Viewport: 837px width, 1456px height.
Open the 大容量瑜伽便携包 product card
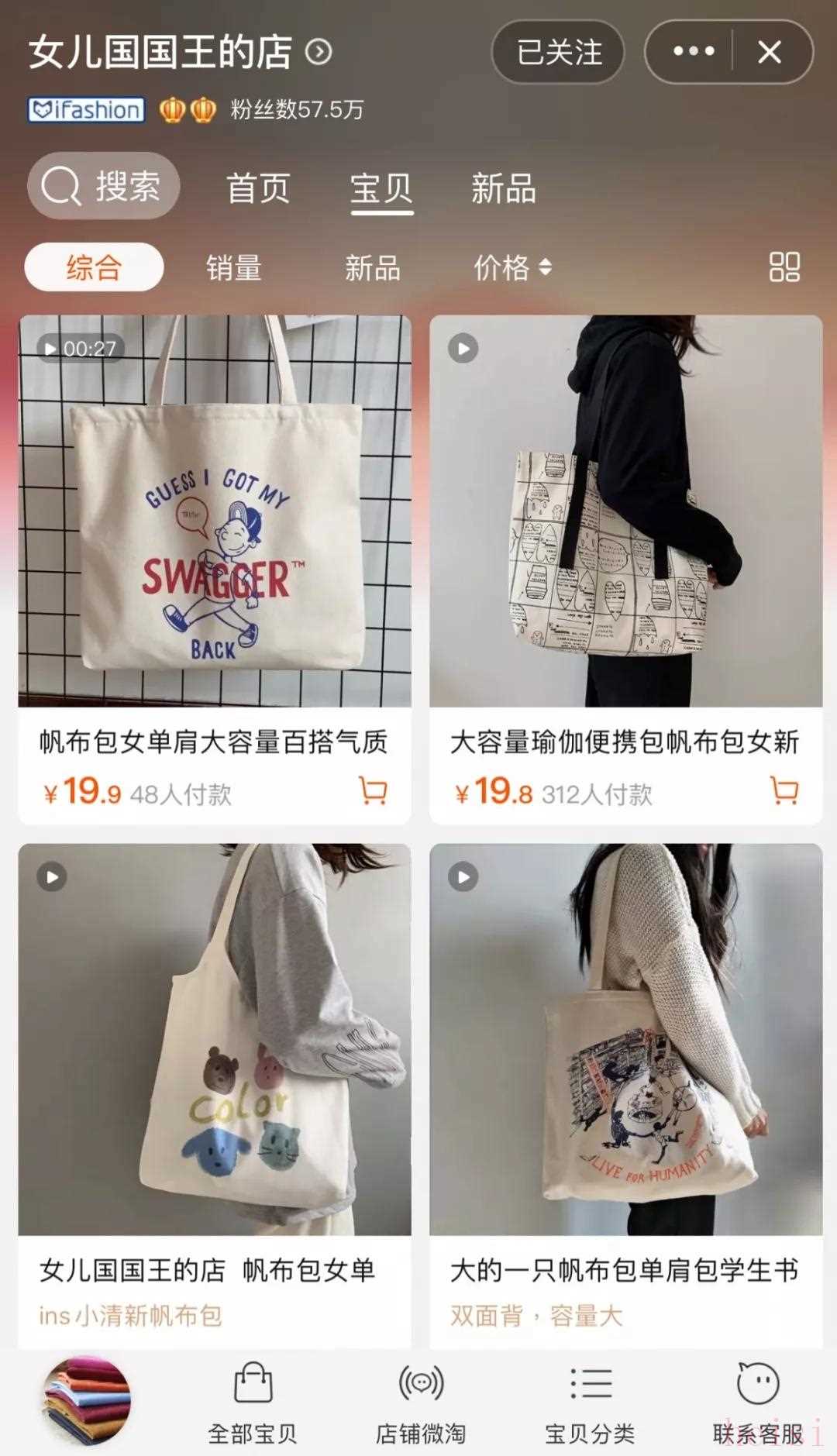tap(625, 511)
